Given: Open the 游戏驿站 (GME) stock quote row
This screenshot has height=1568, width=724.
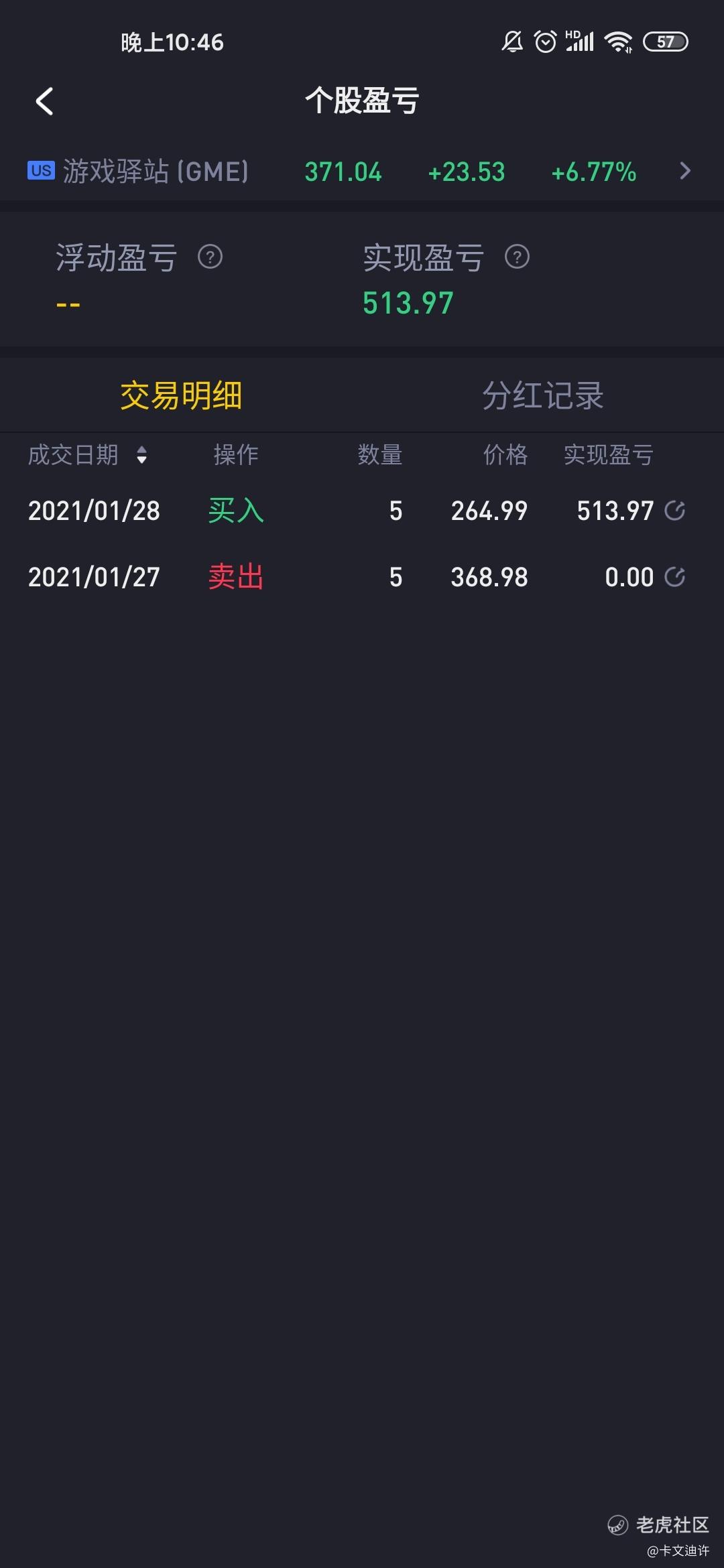Looking at the screenshot, I should point(362,172).
